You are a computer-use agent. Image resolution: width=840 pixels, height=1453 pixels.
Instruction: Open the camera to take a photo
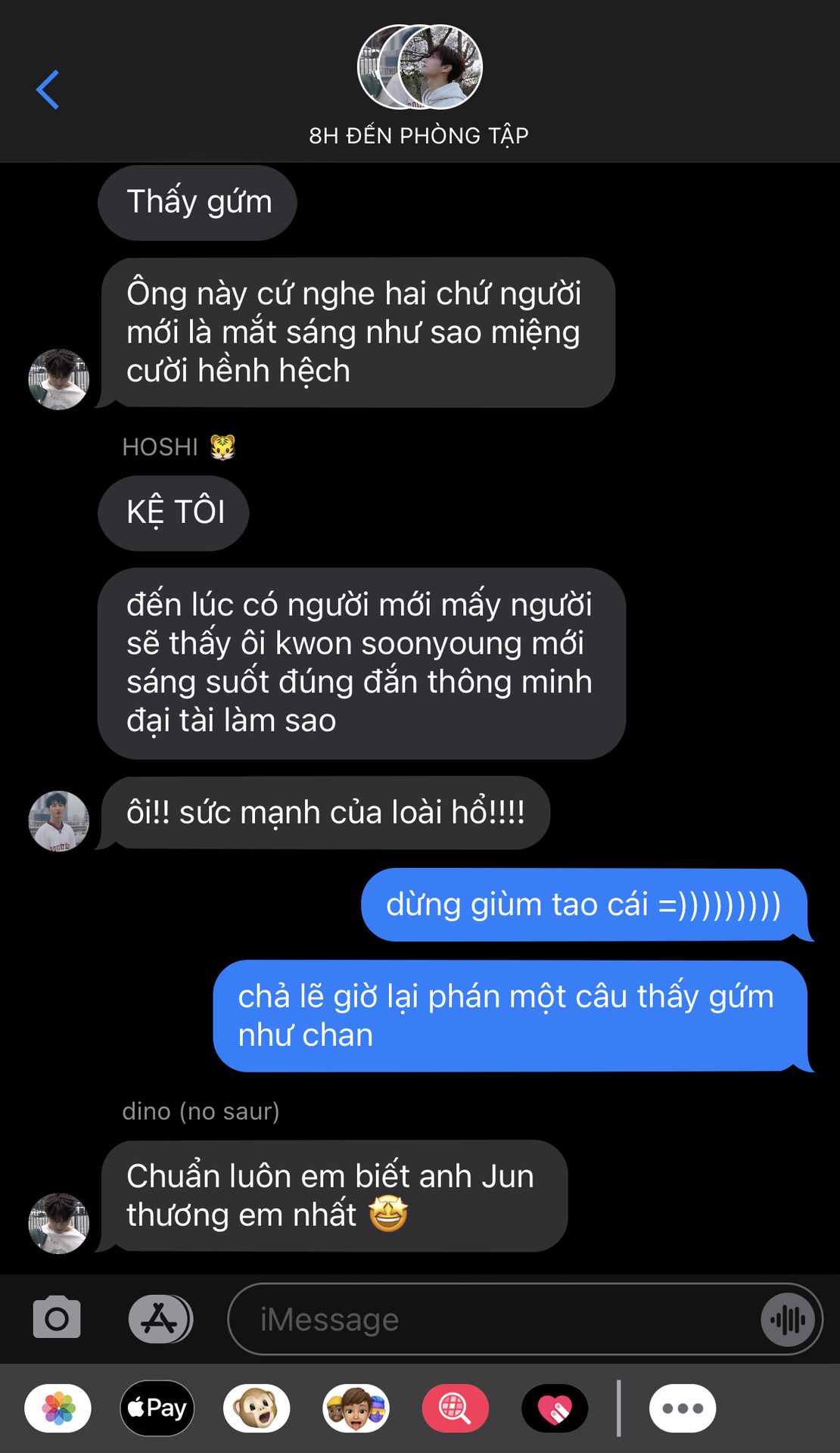point(57,1318)
